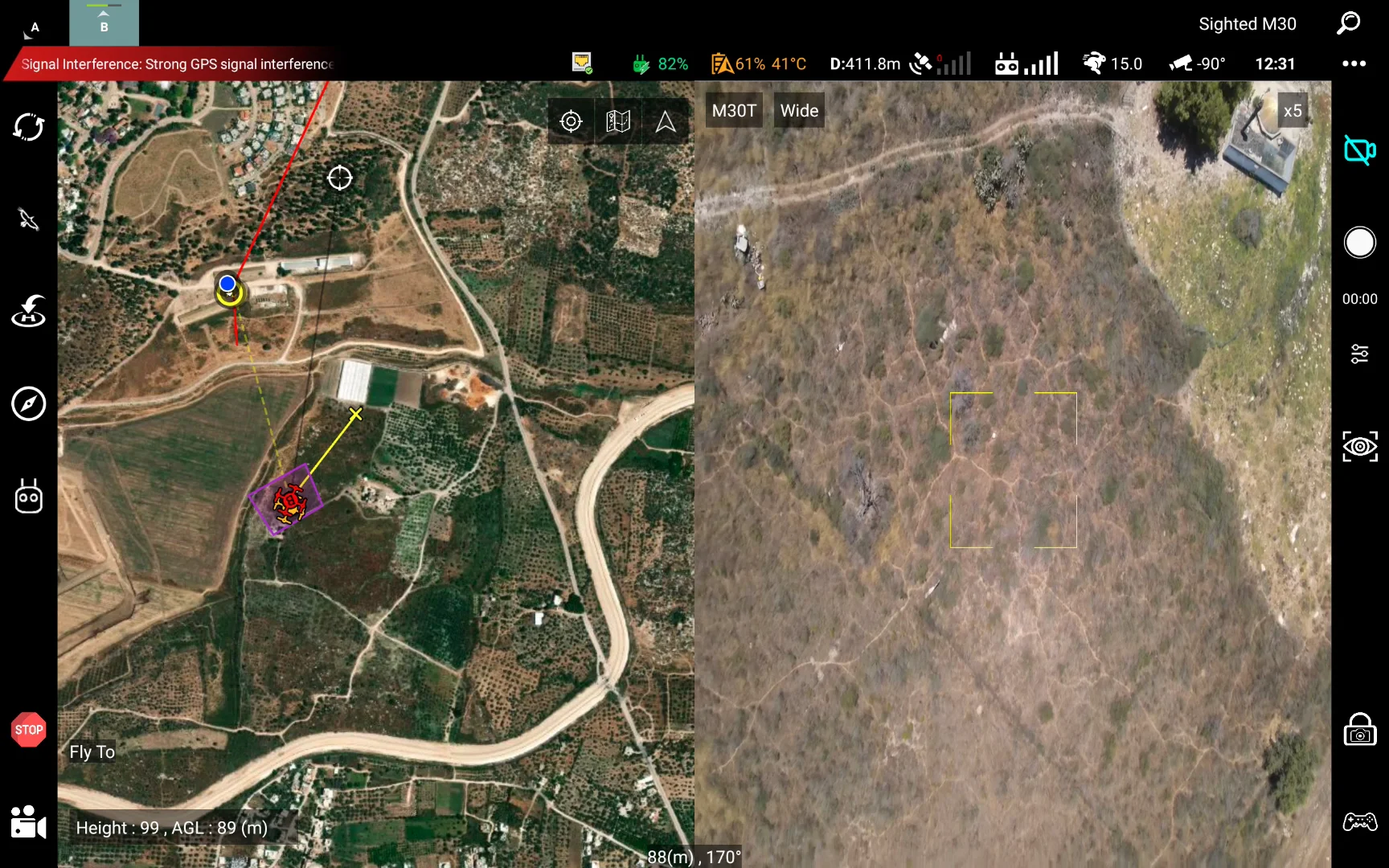Open the gamepad control icon

click(1359, 822)
